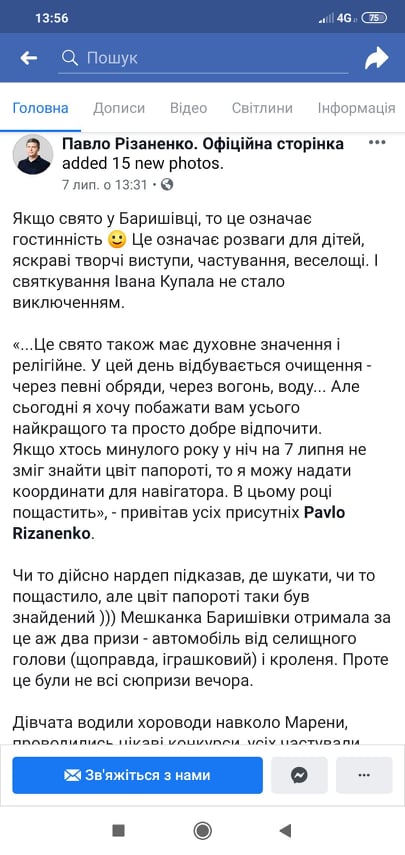The image size is (405, 855).
Task: Open Павло Різаненко page profile picture
Action: 33,154
